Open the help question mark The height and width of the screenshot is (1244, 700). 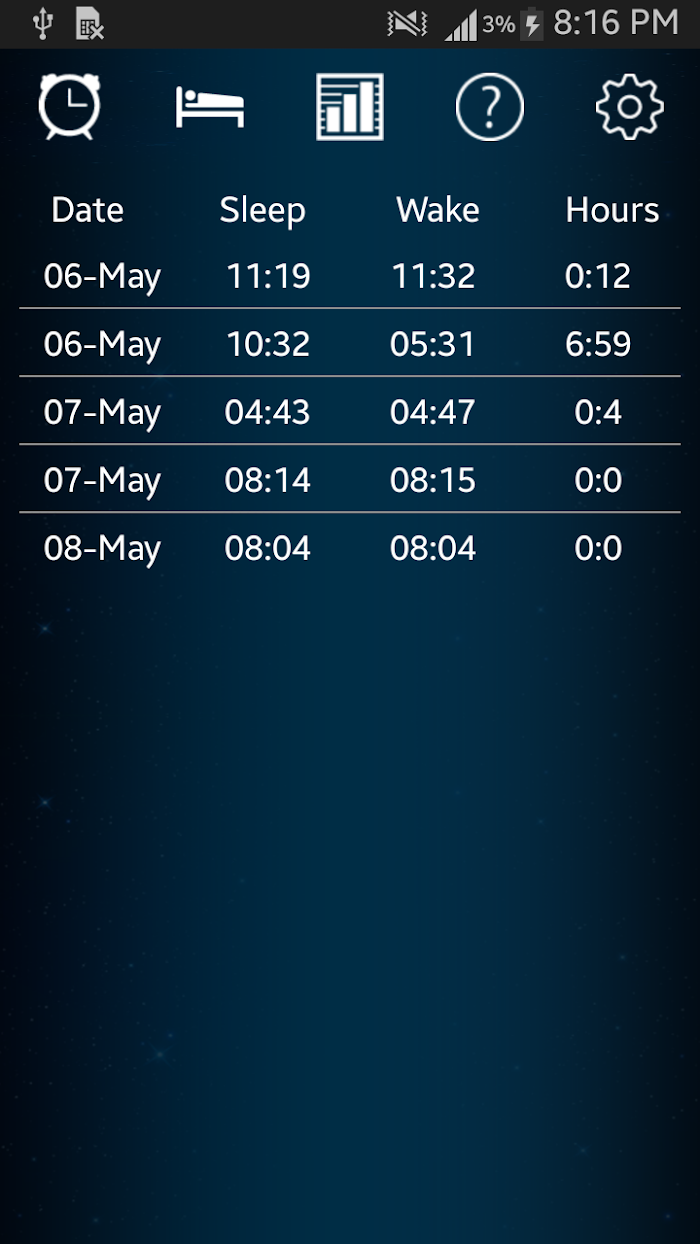[x=490, y=106]
